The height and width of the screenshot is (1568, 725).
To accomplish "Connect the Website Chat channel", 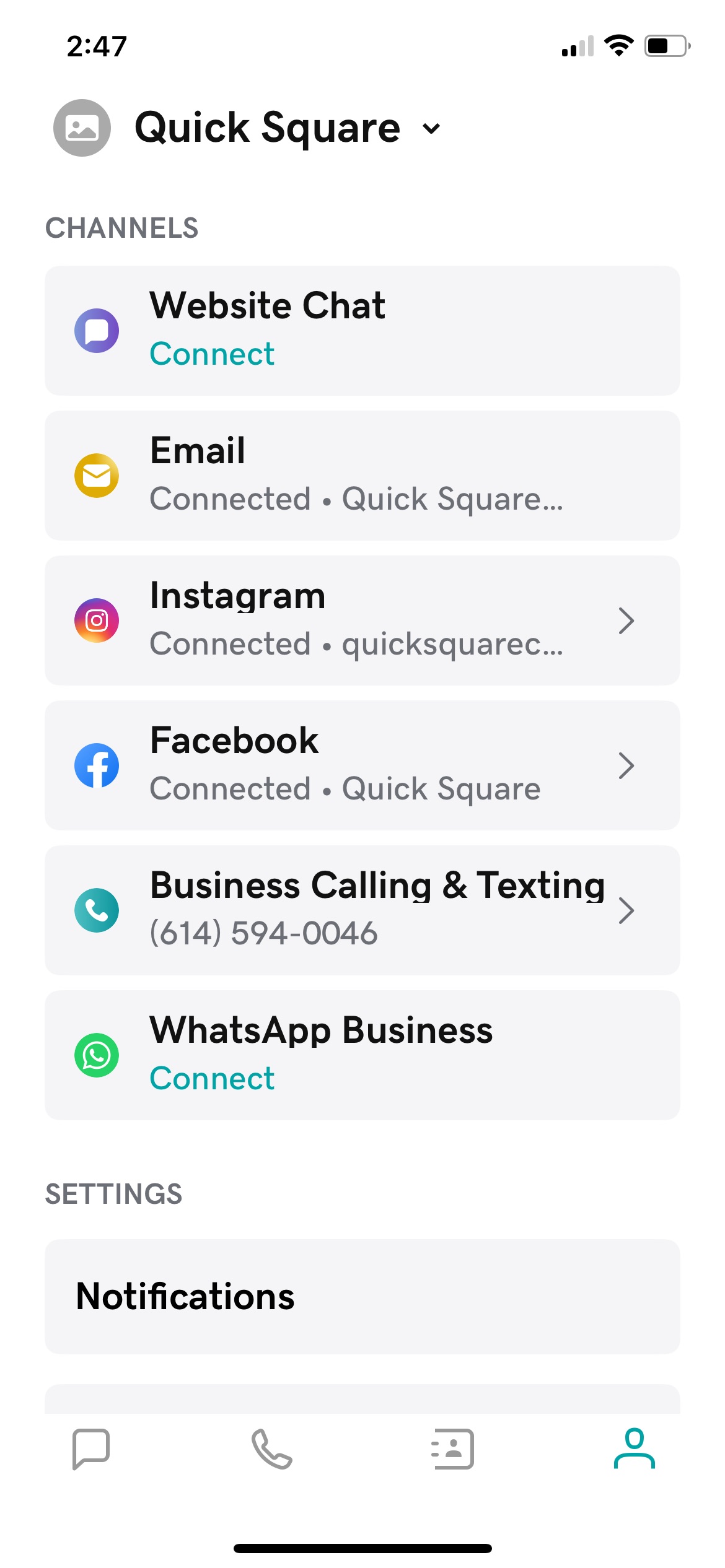I will [x=212, y=354].
